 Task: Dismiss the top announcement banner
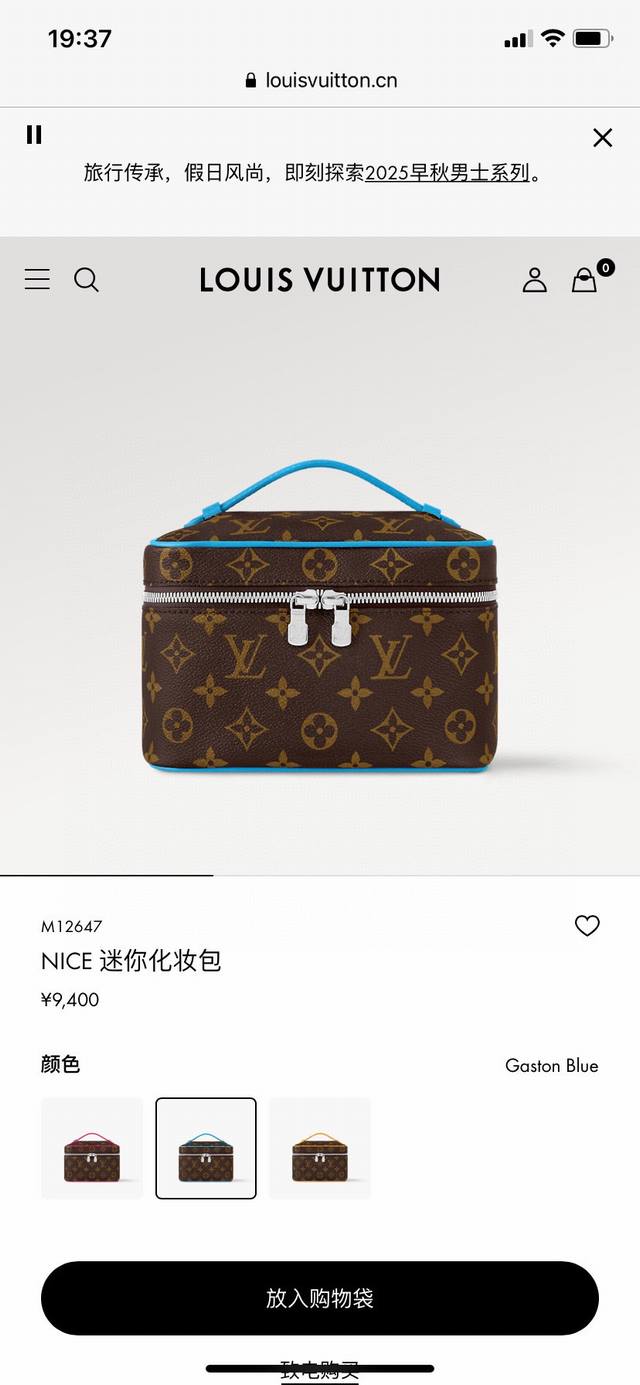coord(602,138)
